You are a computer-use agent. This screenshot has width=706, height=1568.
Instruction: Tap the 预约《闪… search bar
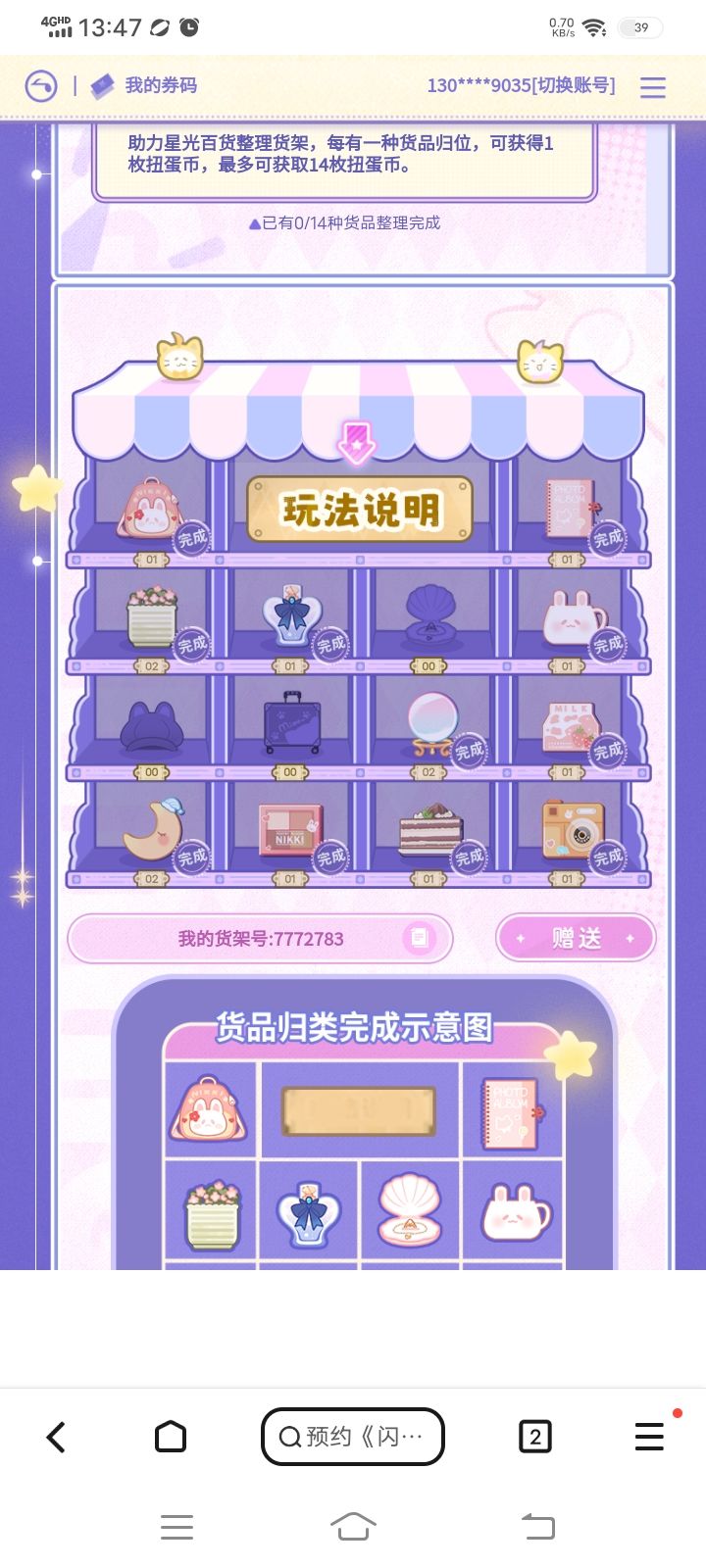353,1435
